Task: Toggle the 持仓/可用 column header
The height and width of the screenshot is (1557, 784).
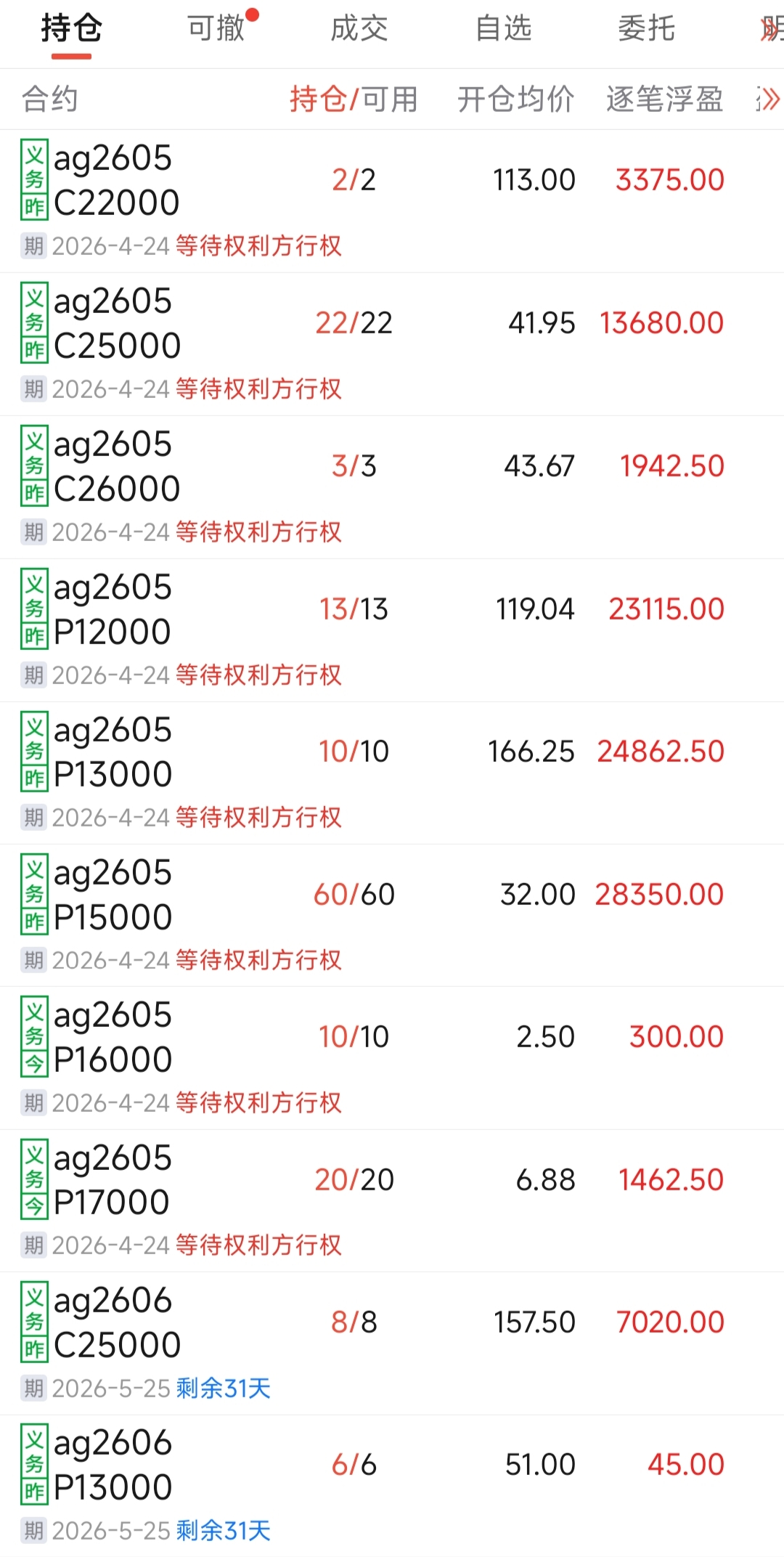Action: click(x=354, y=99)
